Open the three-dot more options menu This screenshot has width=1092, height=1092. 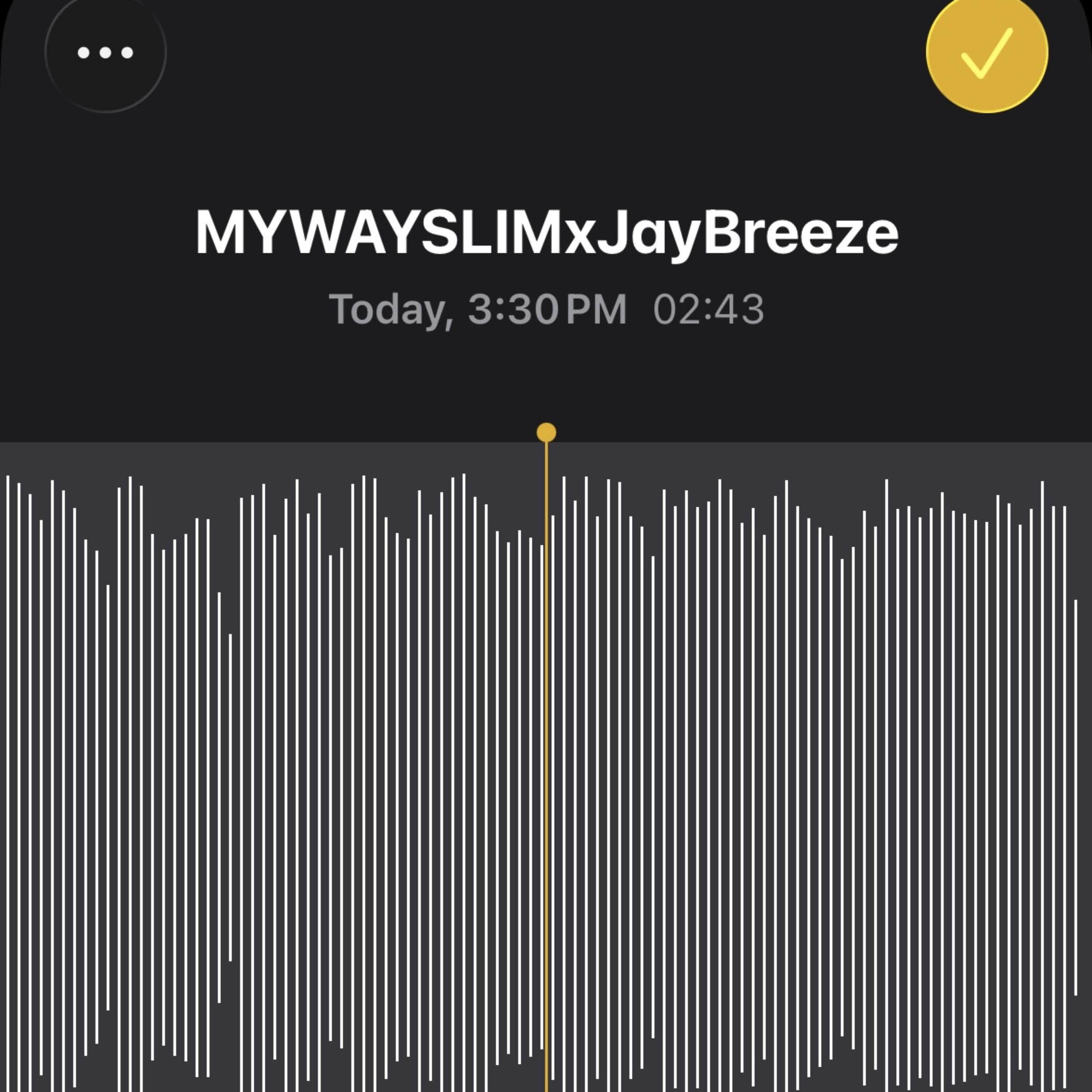pos(106,52)
